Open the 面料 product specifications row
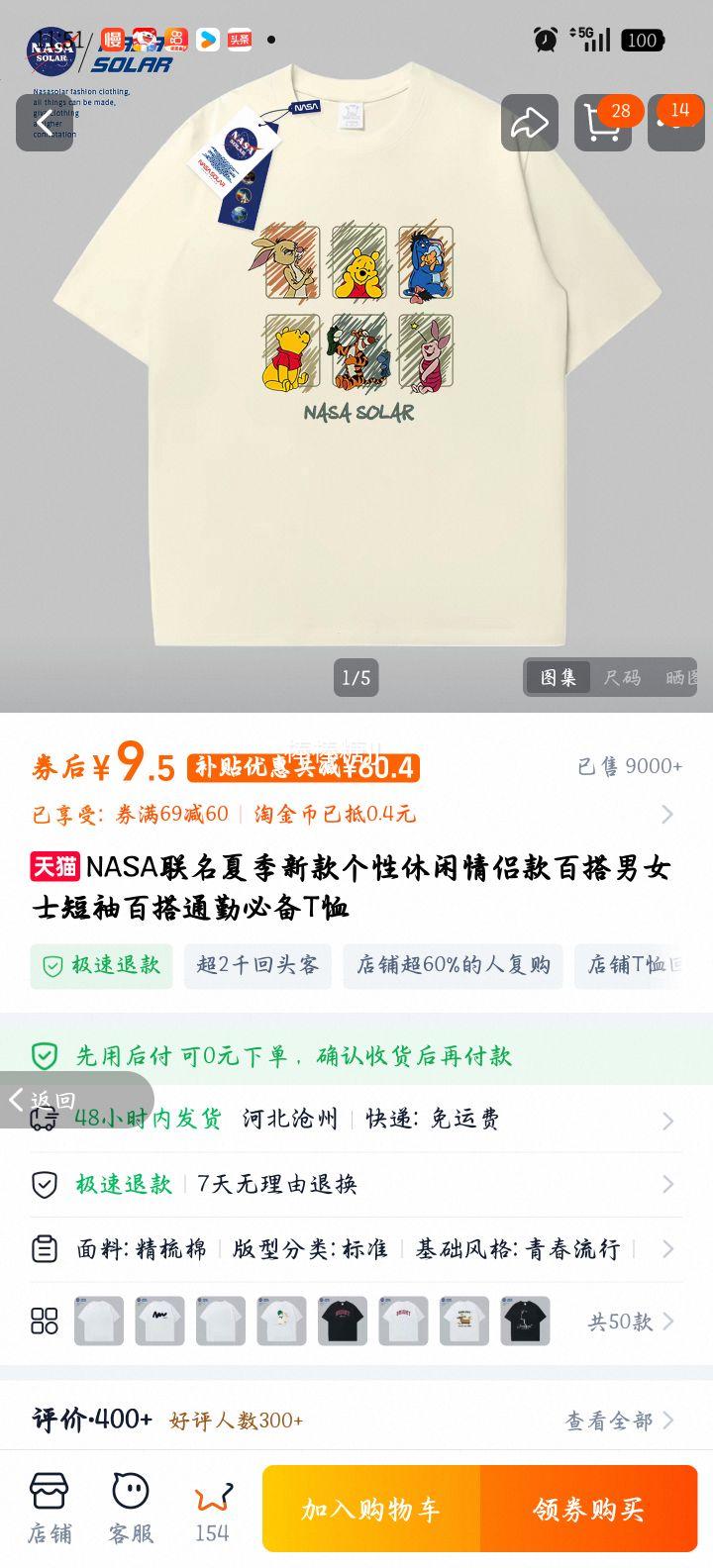 [x=356, y=1249]
